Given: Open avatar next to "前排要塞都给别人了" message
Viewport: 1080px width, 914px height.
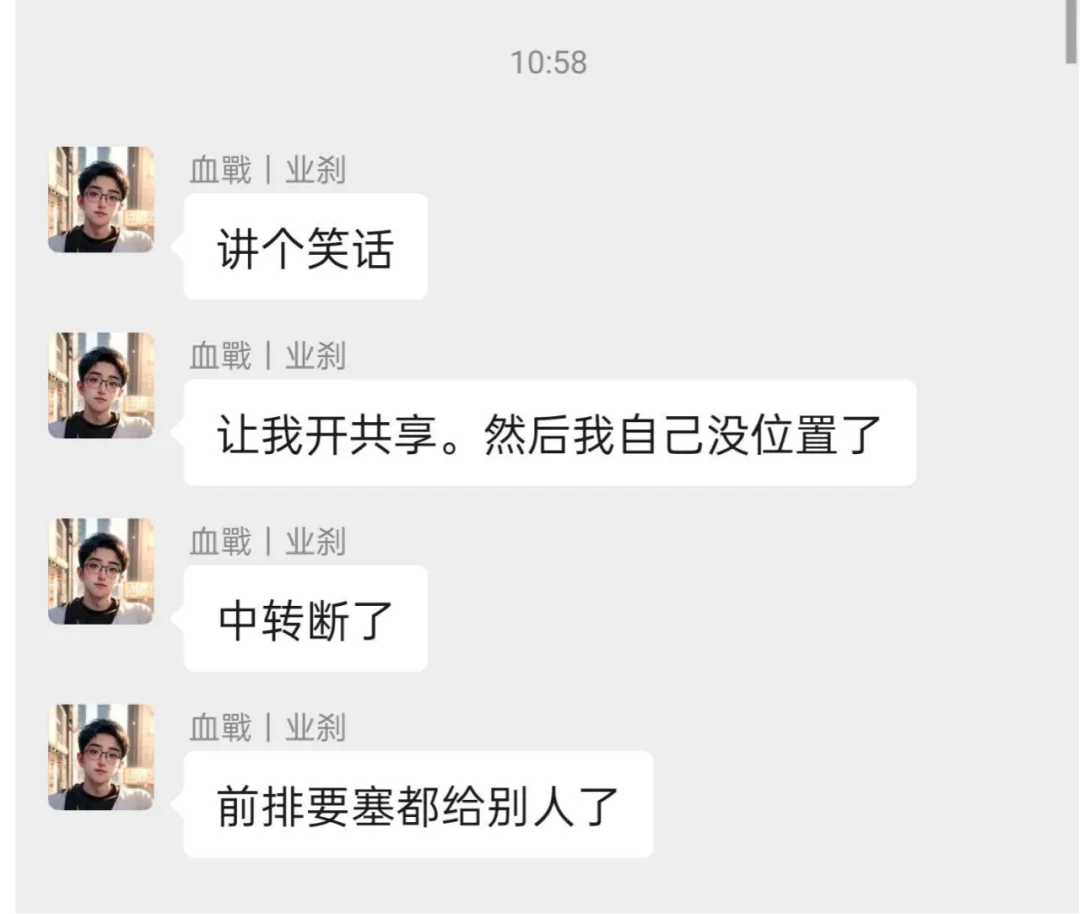Looking at the screenshot, I should [101, 757].
